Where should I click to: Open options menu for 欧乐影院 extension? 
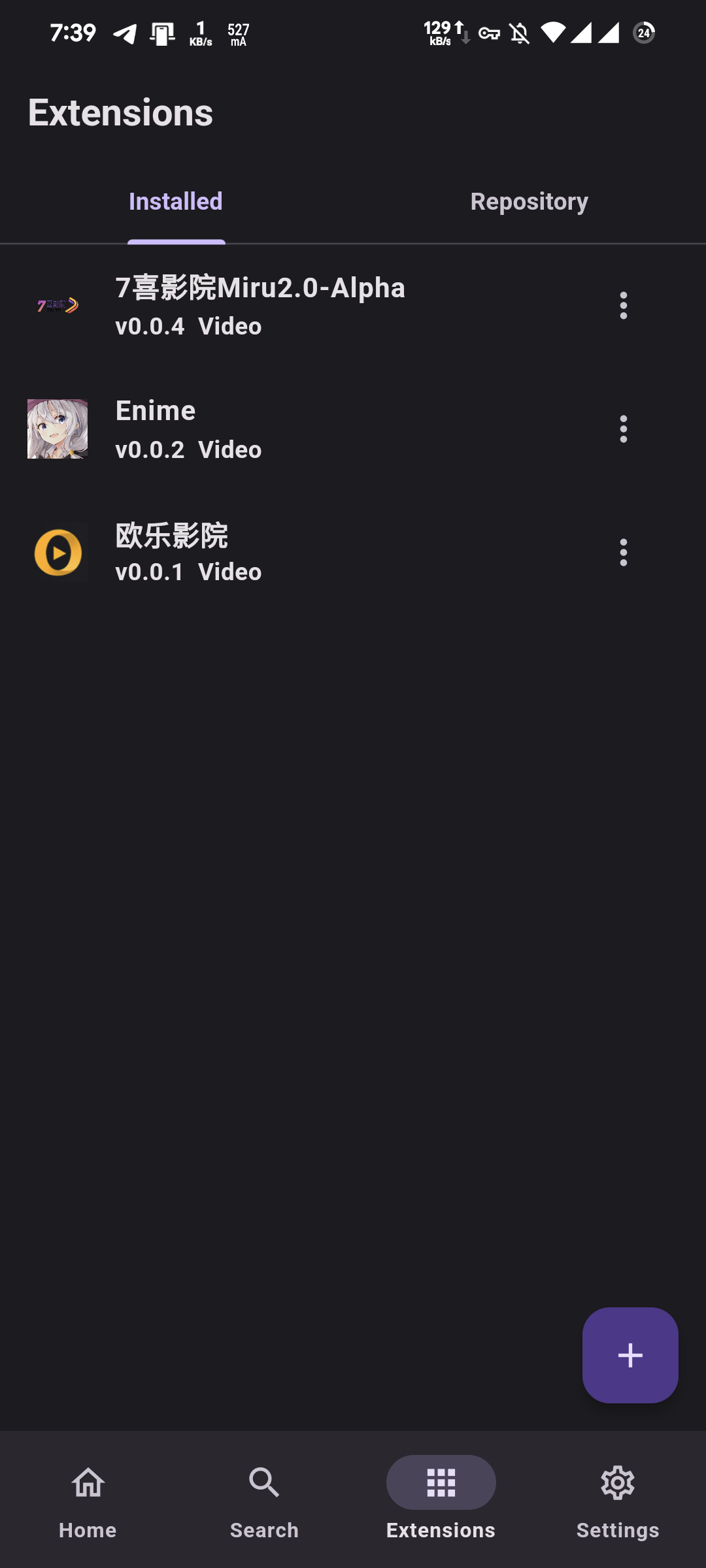coord(623,553)
